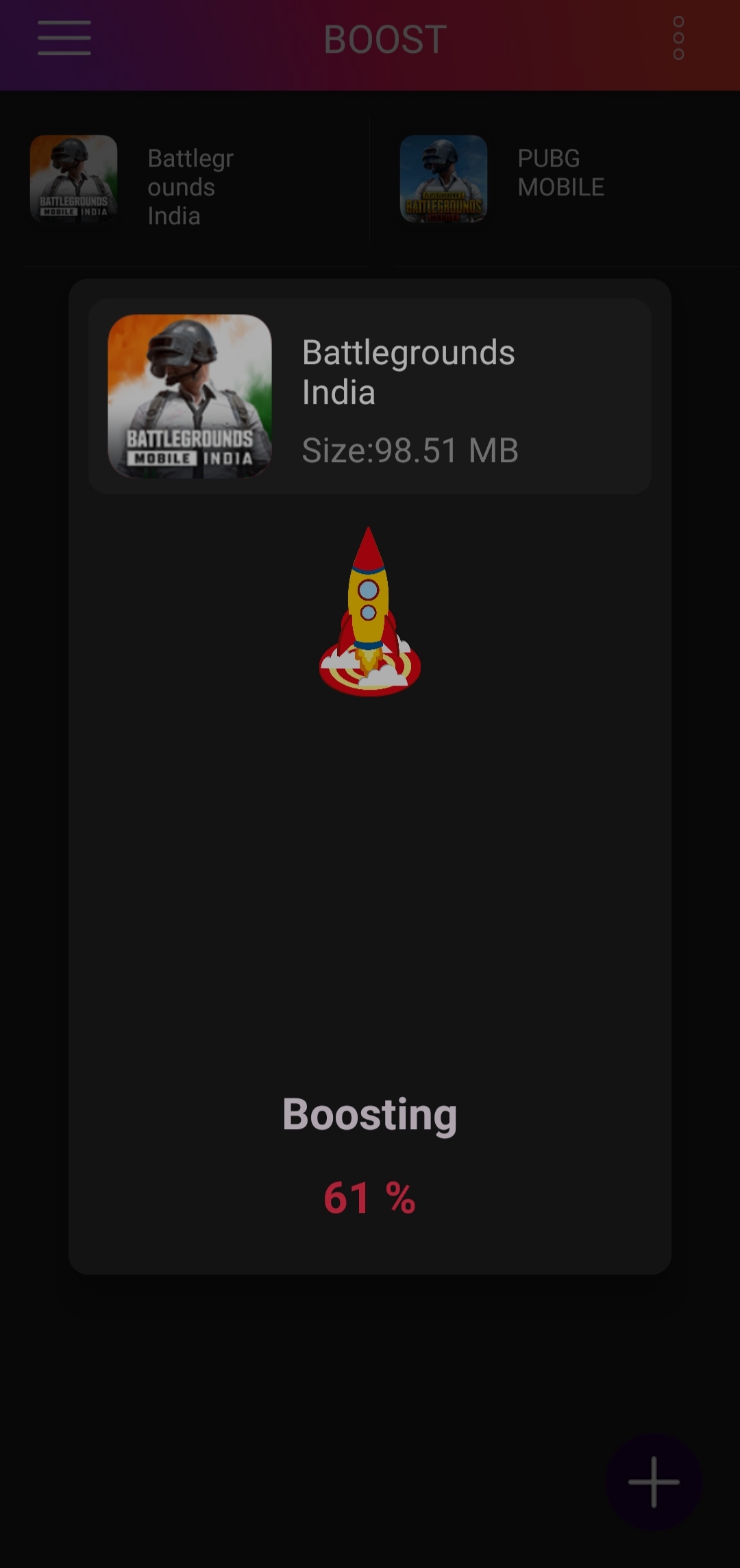
Task: Add a new game with plus button
Action: tap(654, 1482)
